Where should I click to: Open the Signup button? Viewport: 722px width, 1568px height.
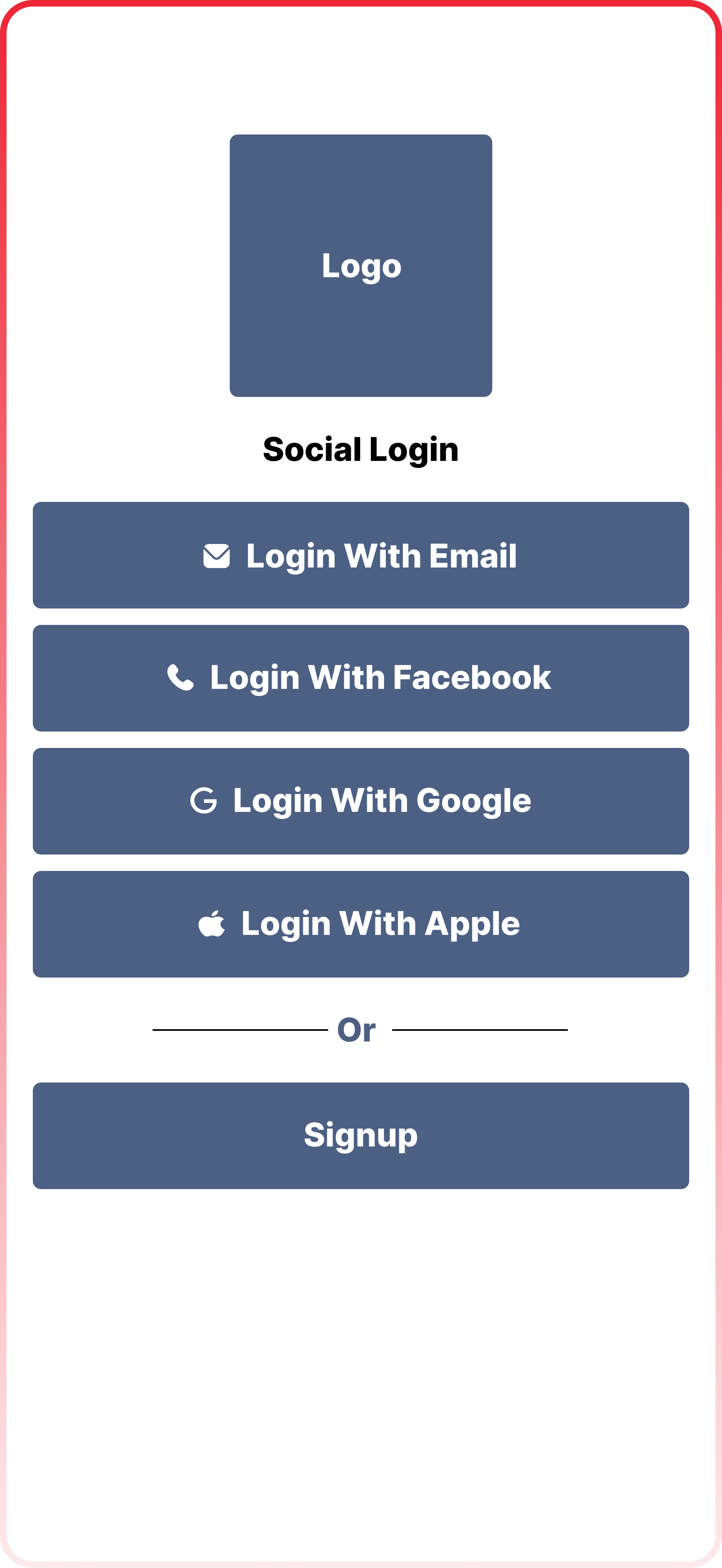361,1135
